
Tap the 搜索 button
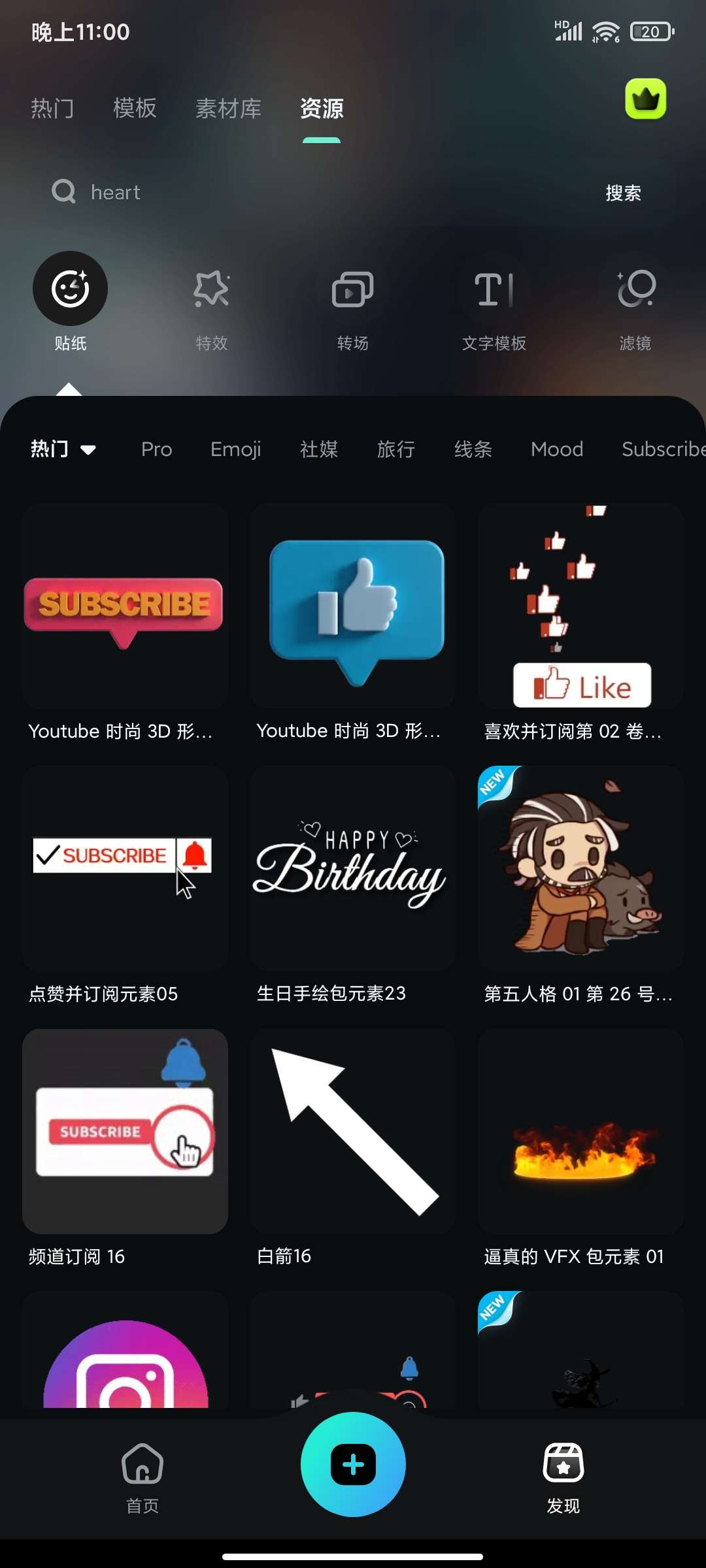tap(623, 193)
